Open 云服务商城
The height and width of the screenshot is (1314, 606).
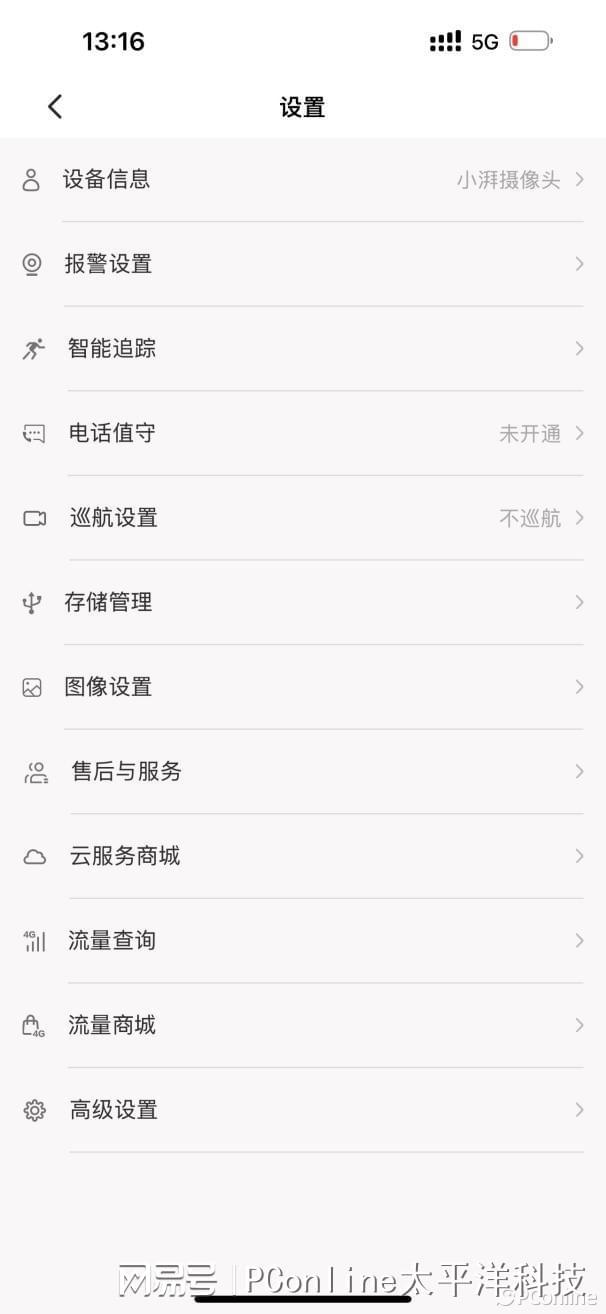pos(303,856)
